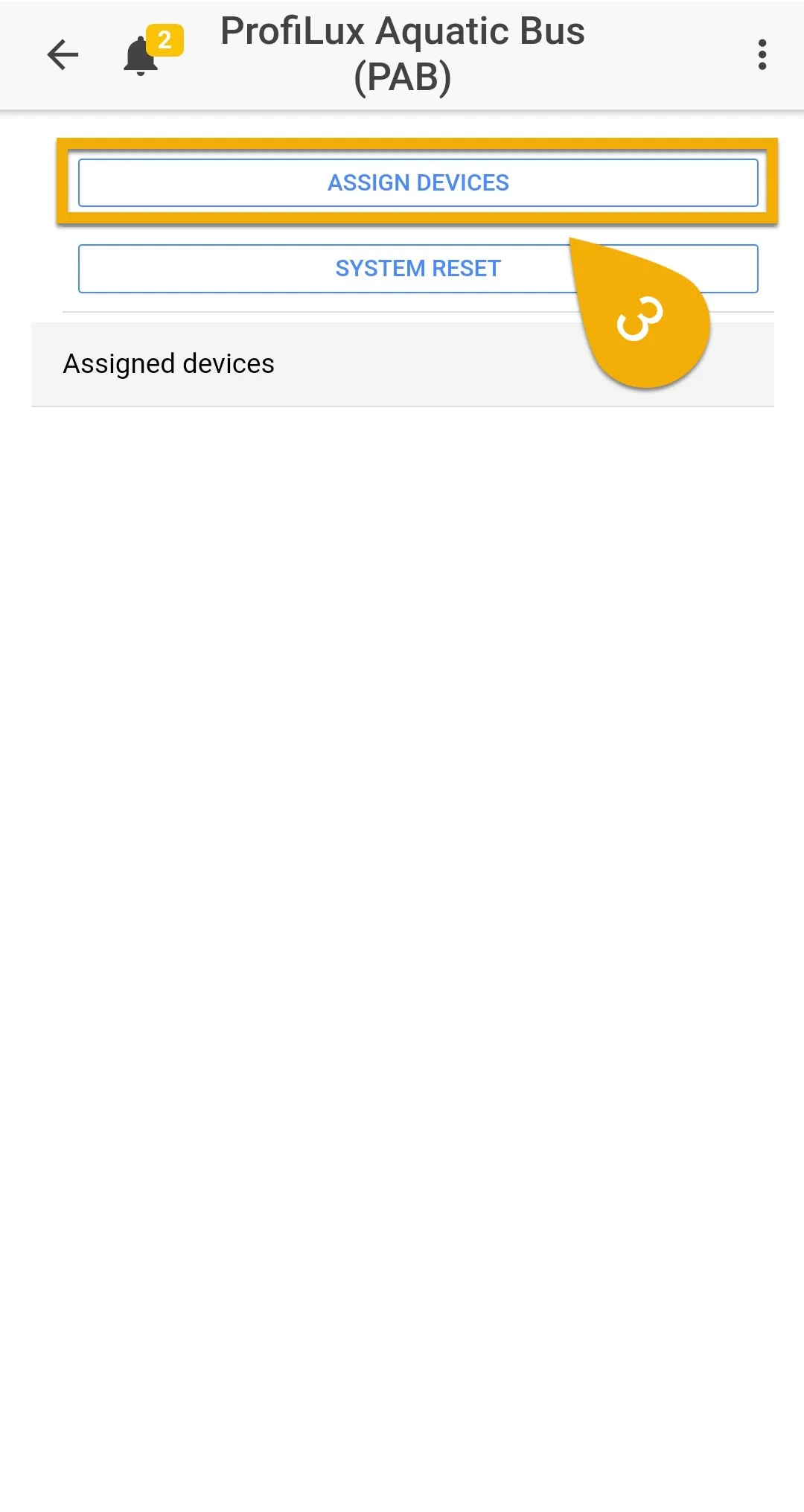Select the System Reset button
The height and width of the screenshot is (1512, 804).
(x=418, y=268)
